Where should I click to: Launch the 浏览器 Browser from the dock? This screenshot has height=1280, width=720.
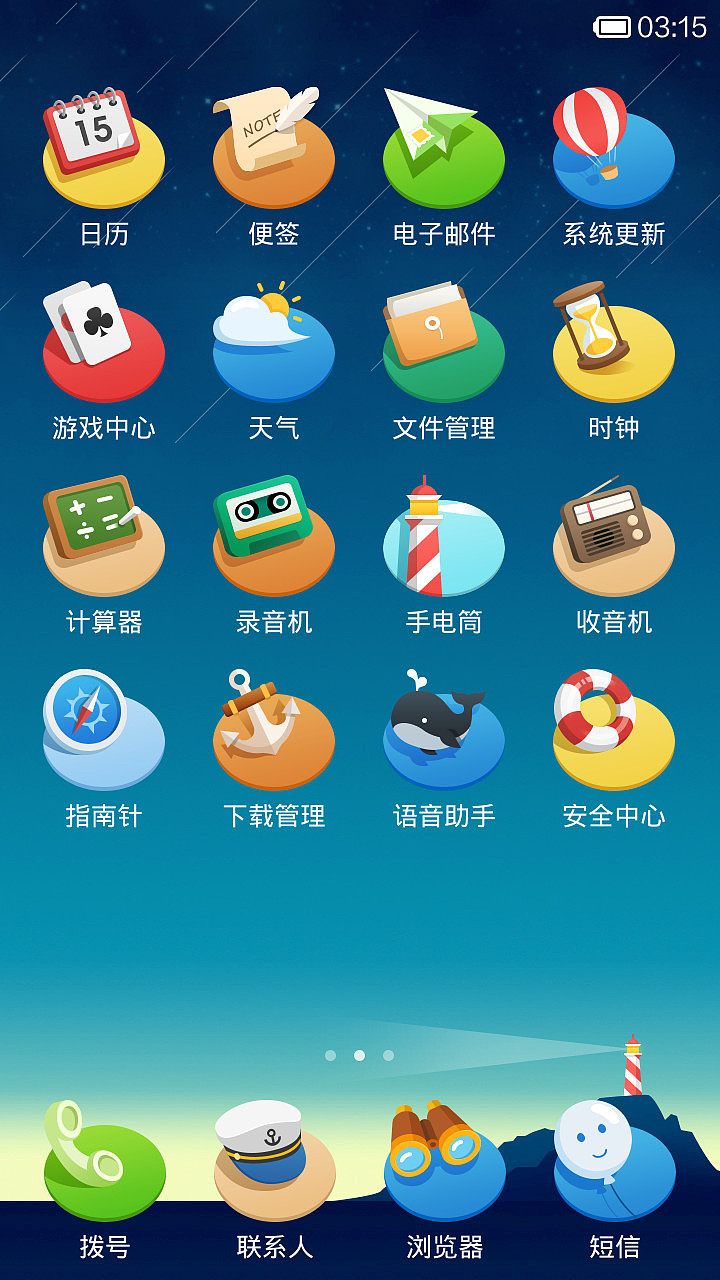coord(445,1160)
